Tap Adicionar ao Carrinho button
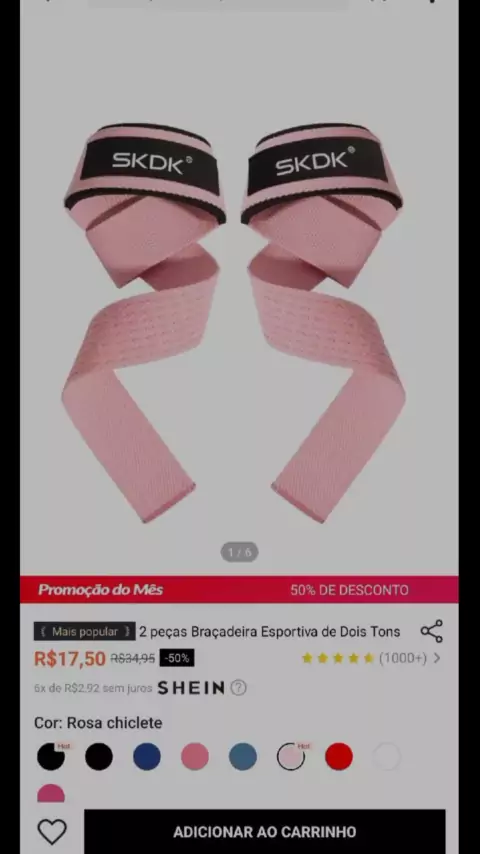The width and height of the screenshot is (480, 854). 265,832
